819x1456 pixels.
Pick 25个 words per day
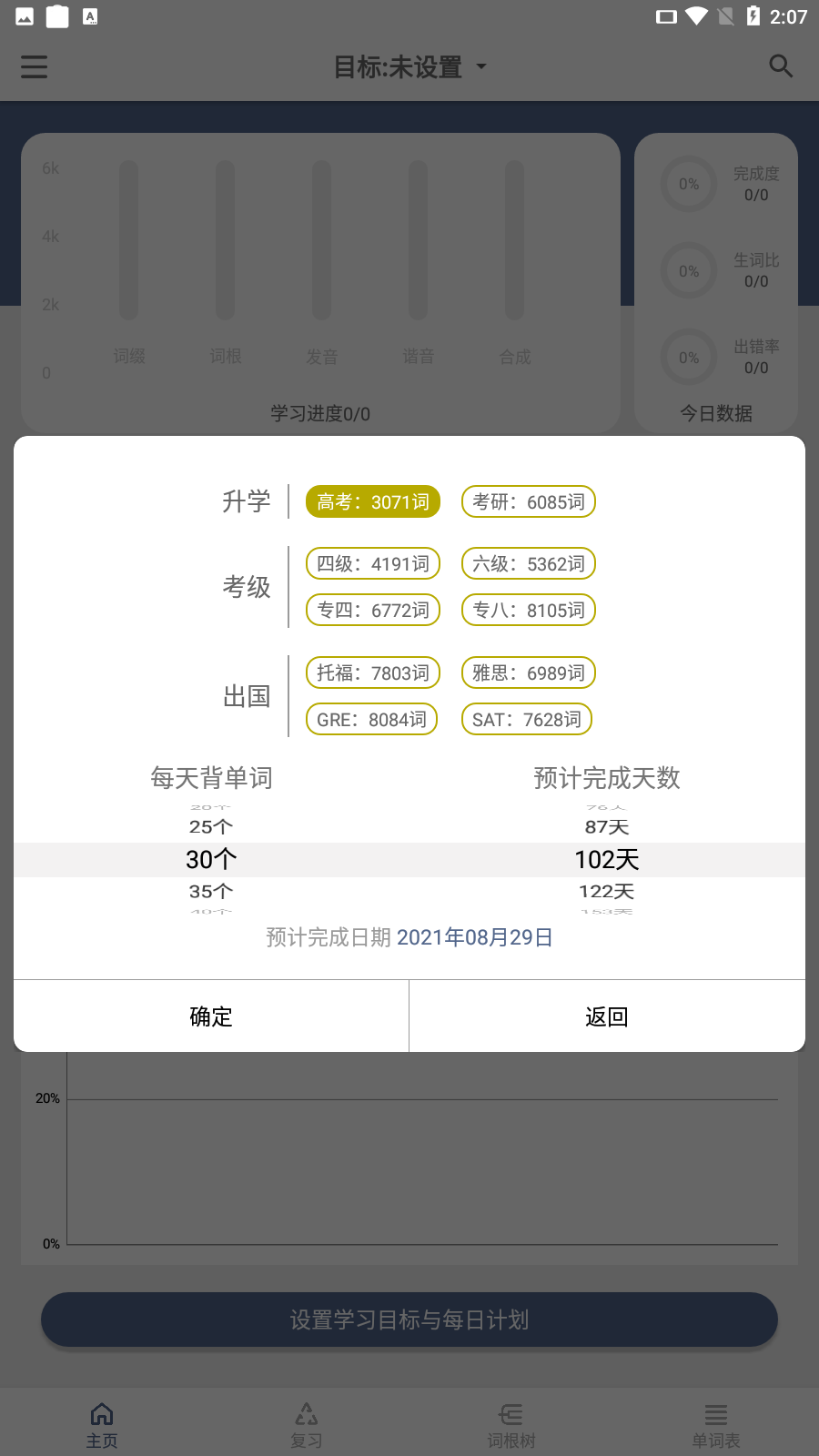pyautogui.click(x=211, y=827)
